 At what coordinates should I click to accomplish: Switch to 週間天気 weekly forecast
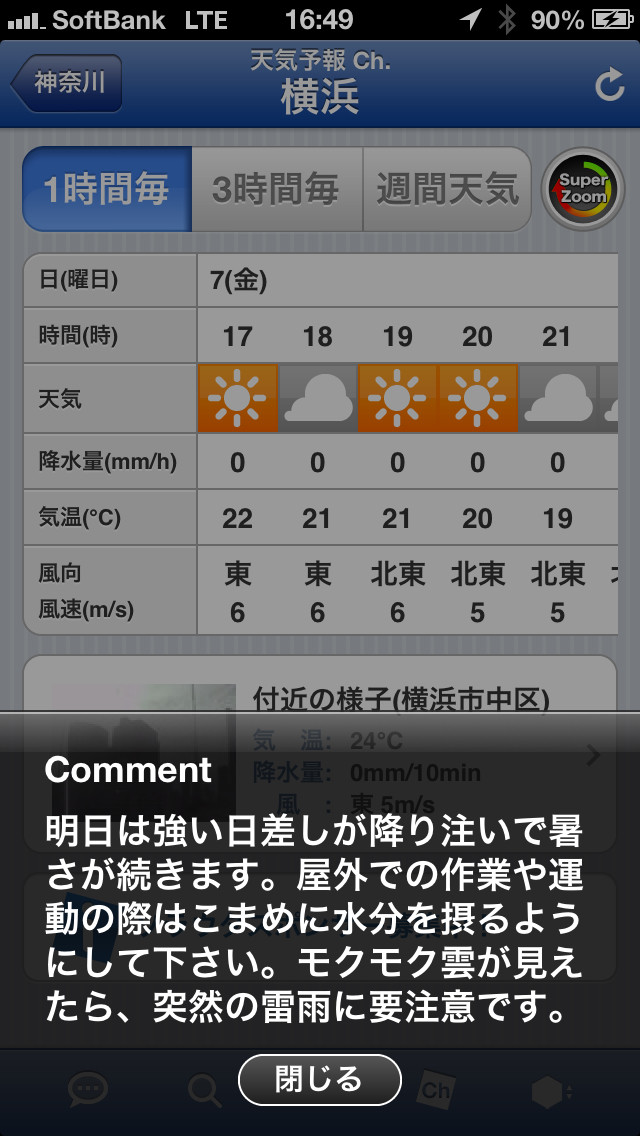[x=447, y=189]
